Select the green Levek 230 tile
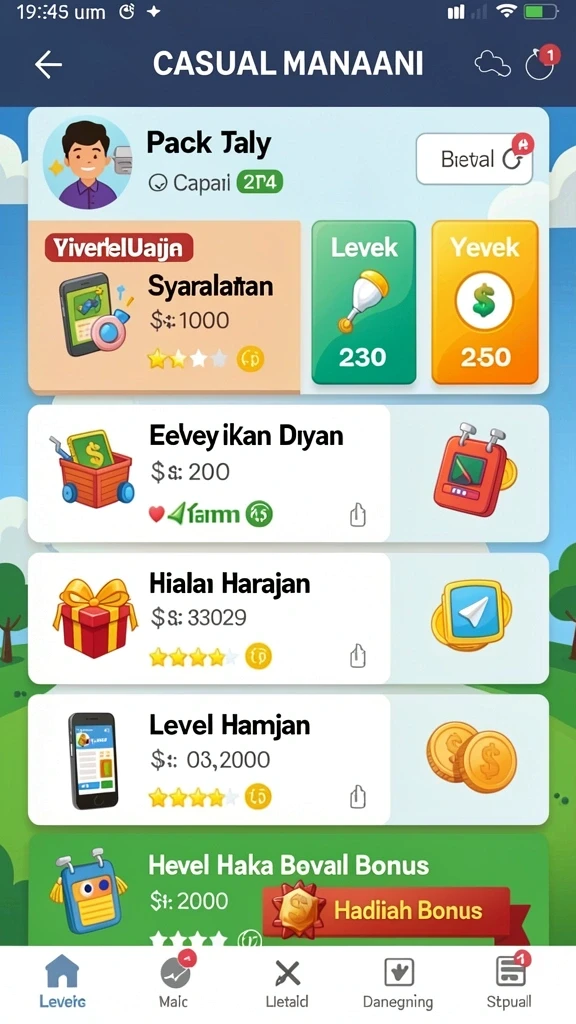The height and width of the screenshot is (1024, 576). [x=363, y=302]
